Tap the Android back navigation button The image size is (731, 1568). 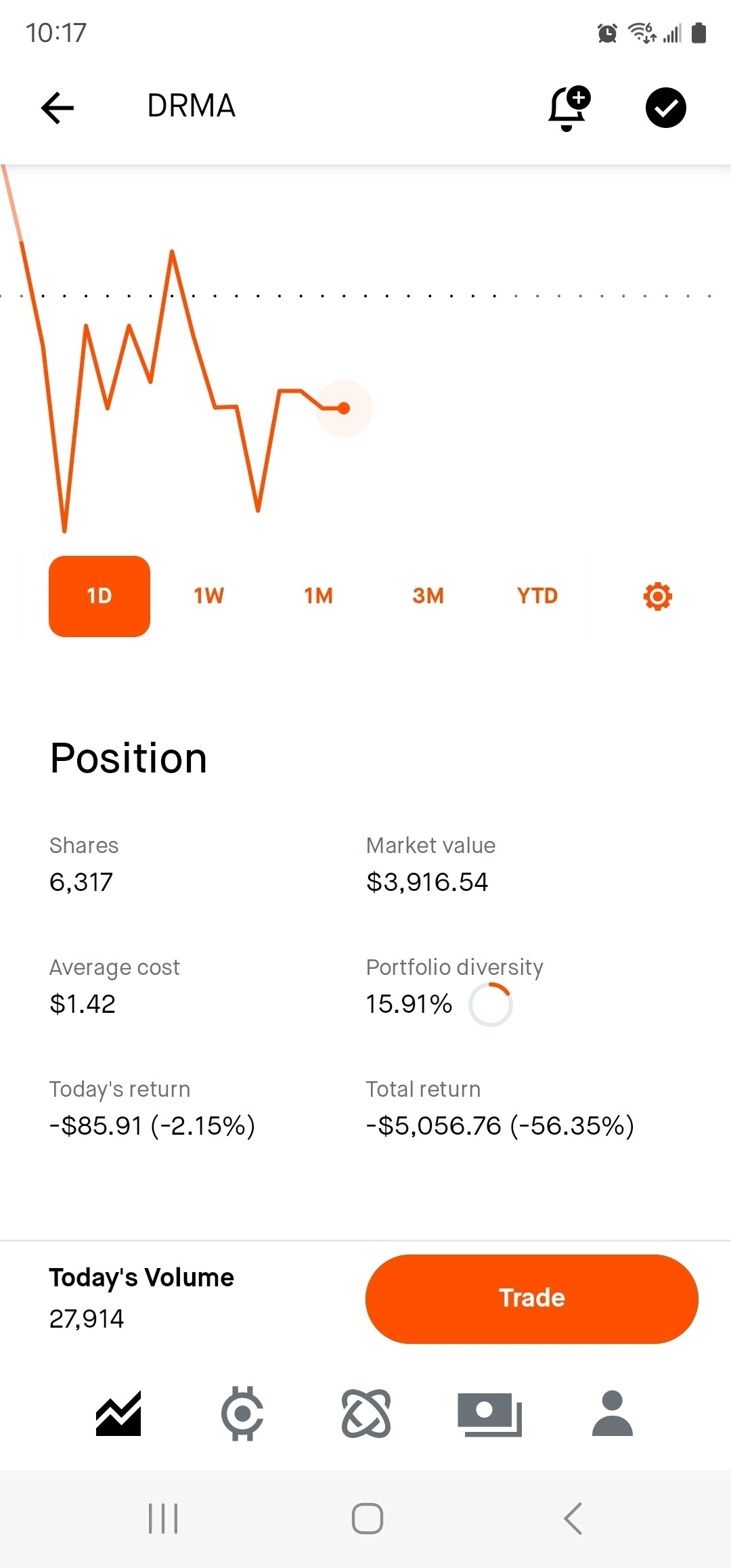(x=573, y=1519)
